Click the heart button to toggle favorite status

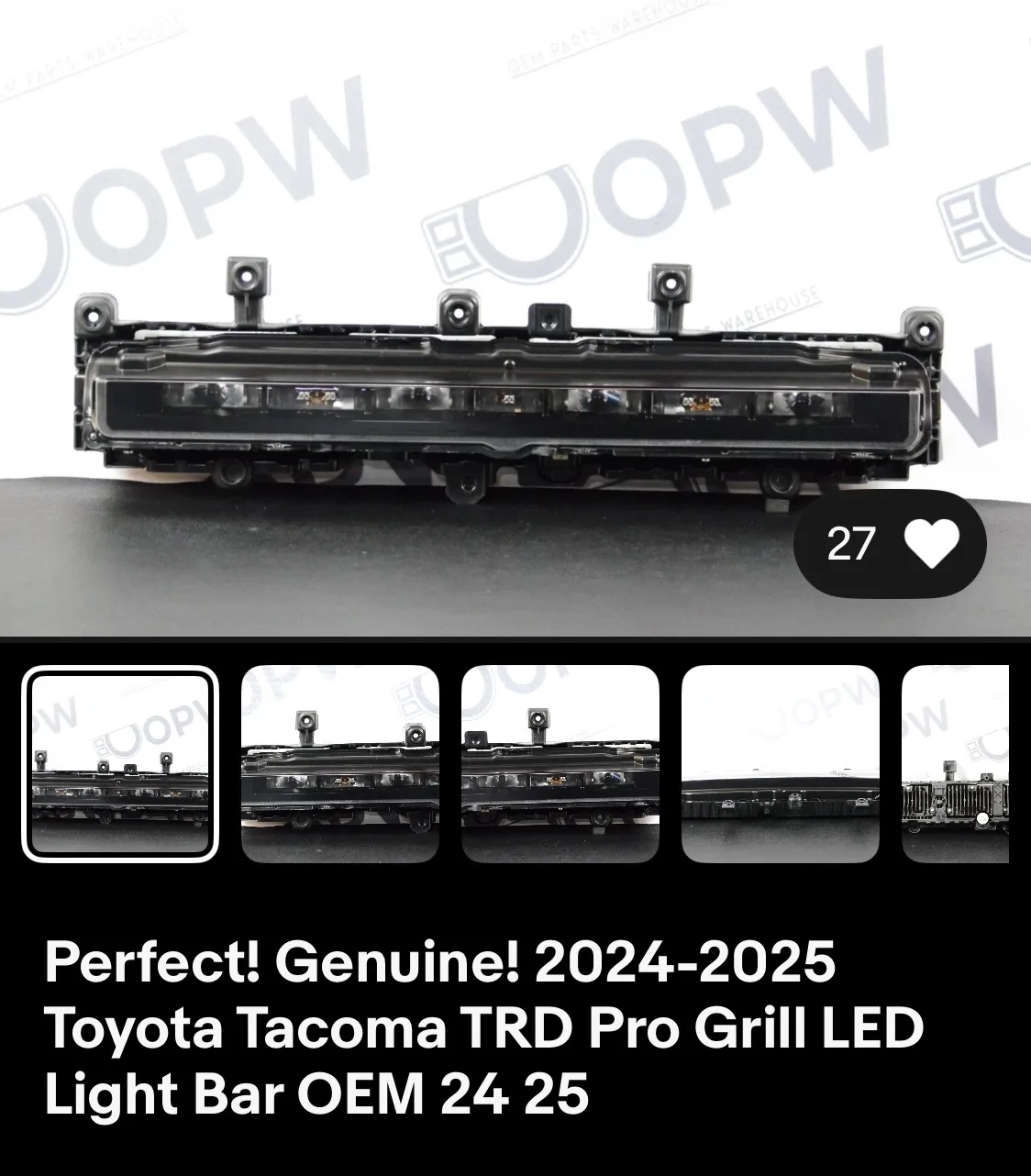tap(930, 543)
